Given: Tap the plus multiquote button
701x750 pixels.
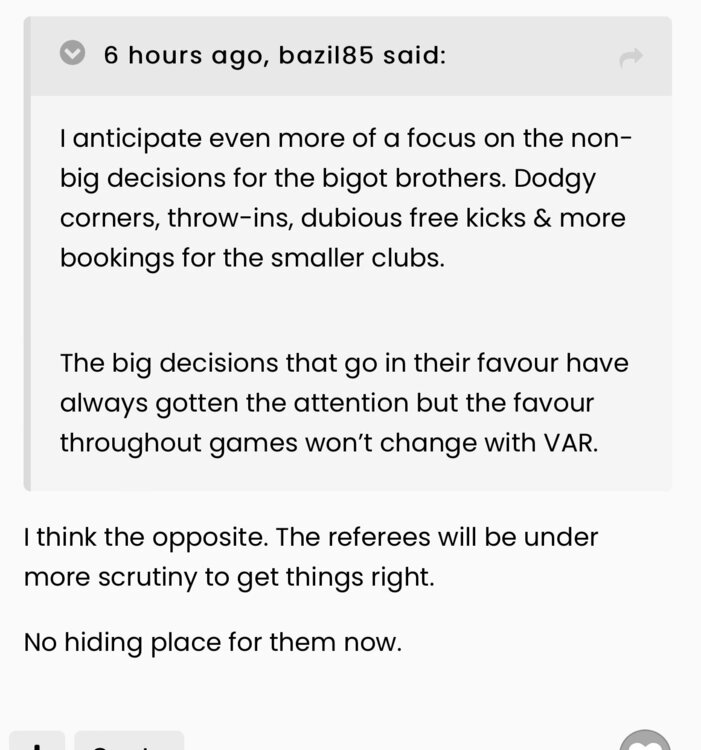Looking at the screenshot, I should click(x=37, y=741).
